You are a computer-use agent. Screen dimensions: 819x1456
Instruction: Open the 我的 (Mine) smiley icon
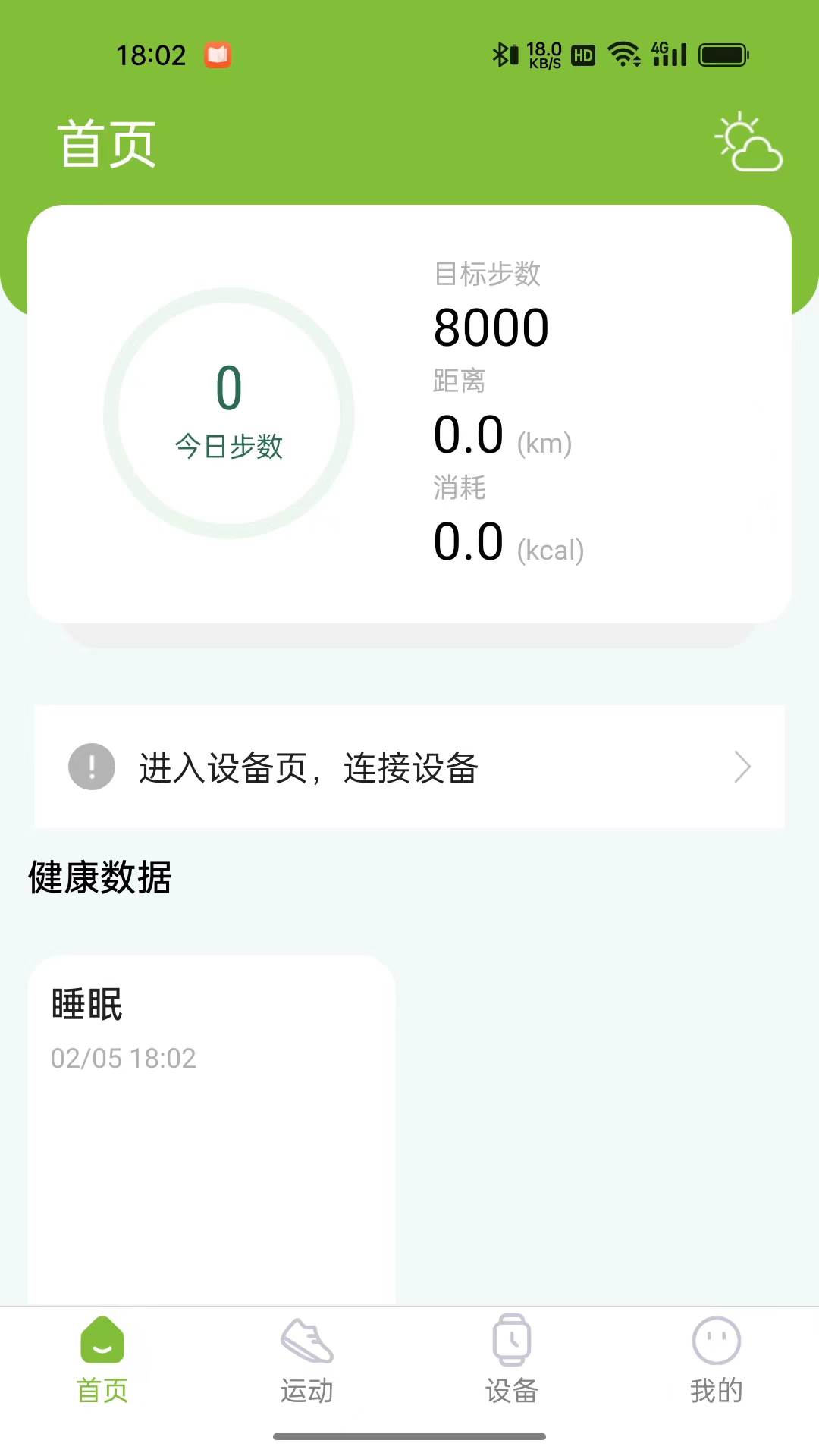[717, 1342]
